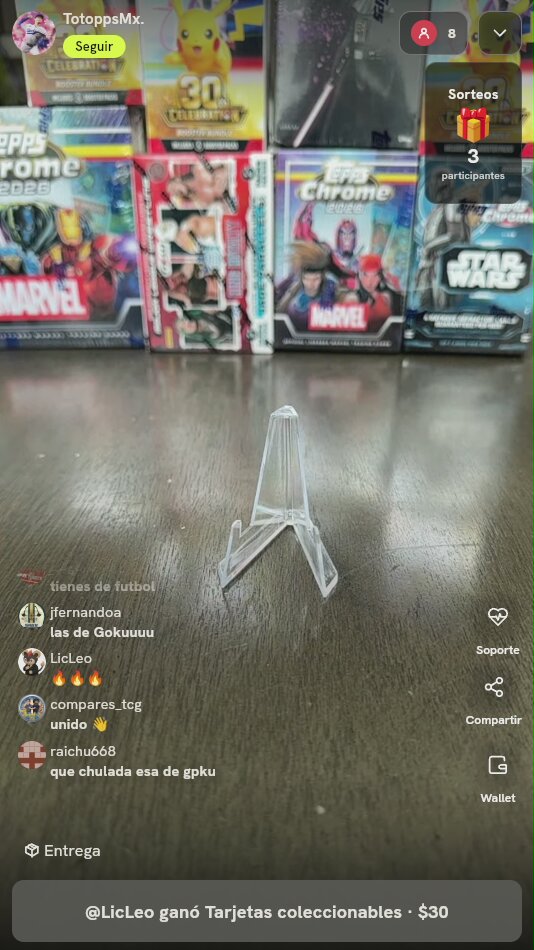This screenshot has width=534, height=950.
Task: Open Entrega delivery info
Action: click(x=62, y=851)
